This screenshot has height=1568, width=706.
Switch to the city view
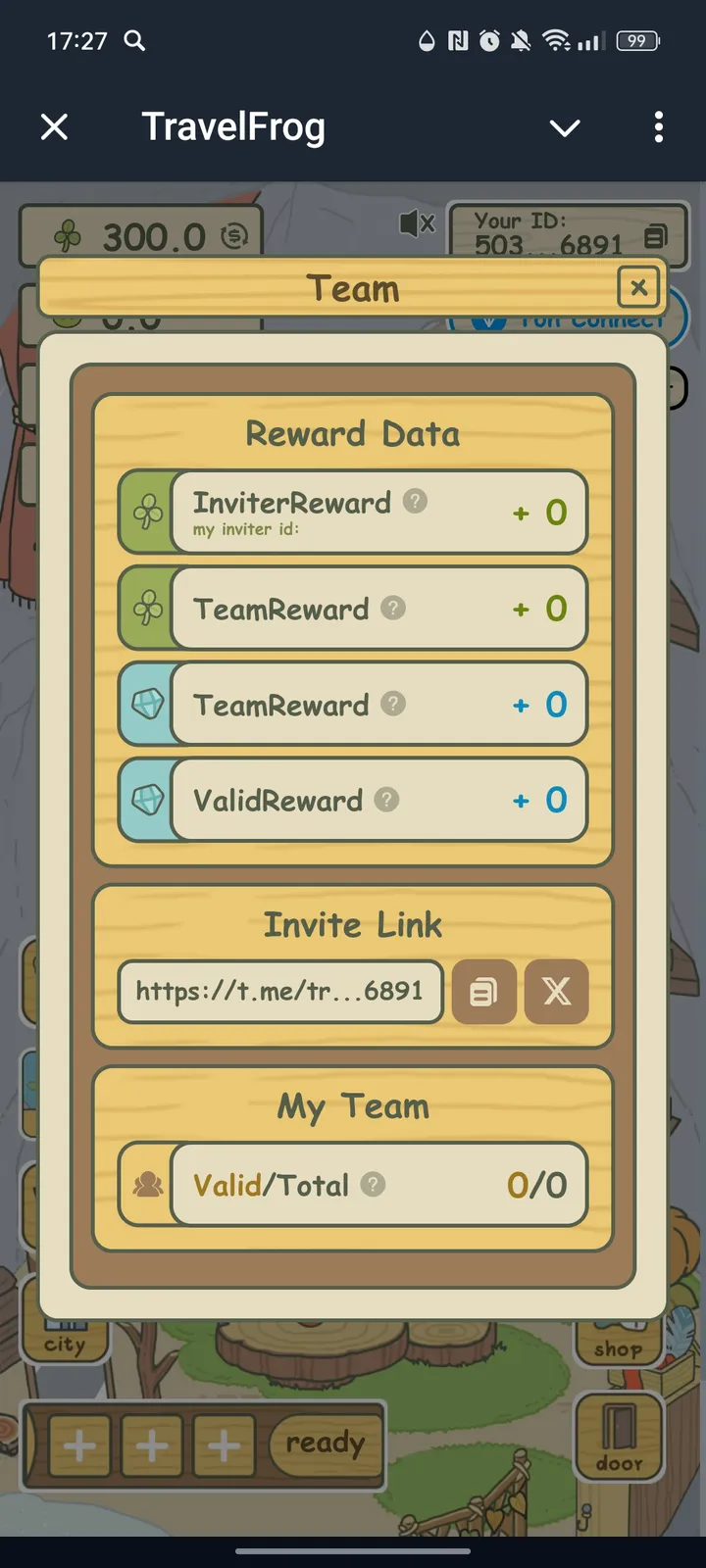coord(64,1344)
